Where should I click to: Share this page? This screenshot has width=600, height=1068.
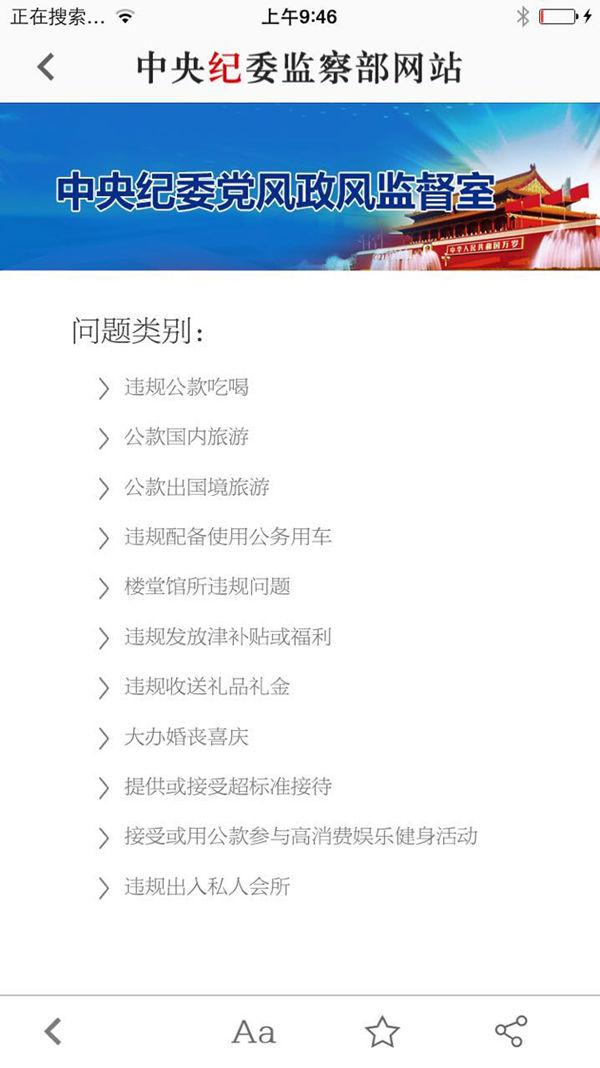tap(510, 1031)
